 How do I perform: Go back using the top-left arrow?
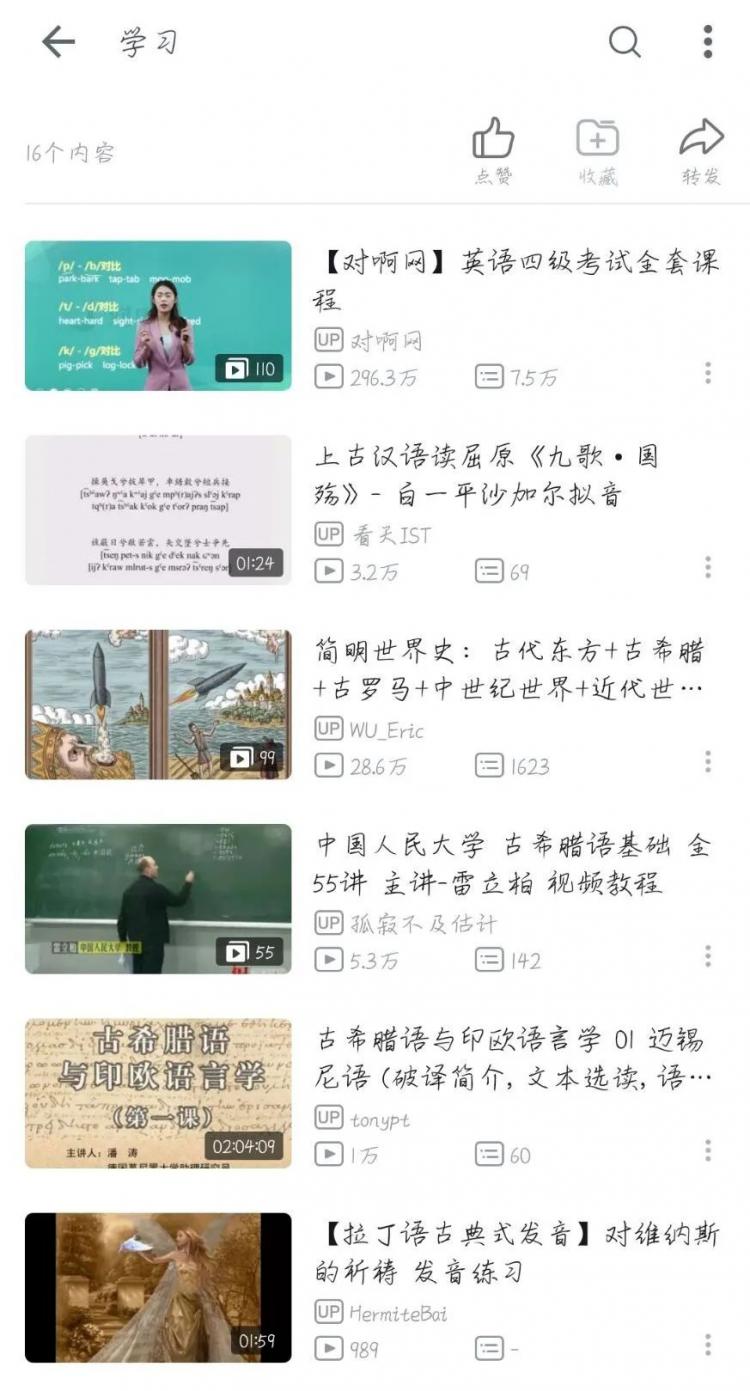[58, 42]
